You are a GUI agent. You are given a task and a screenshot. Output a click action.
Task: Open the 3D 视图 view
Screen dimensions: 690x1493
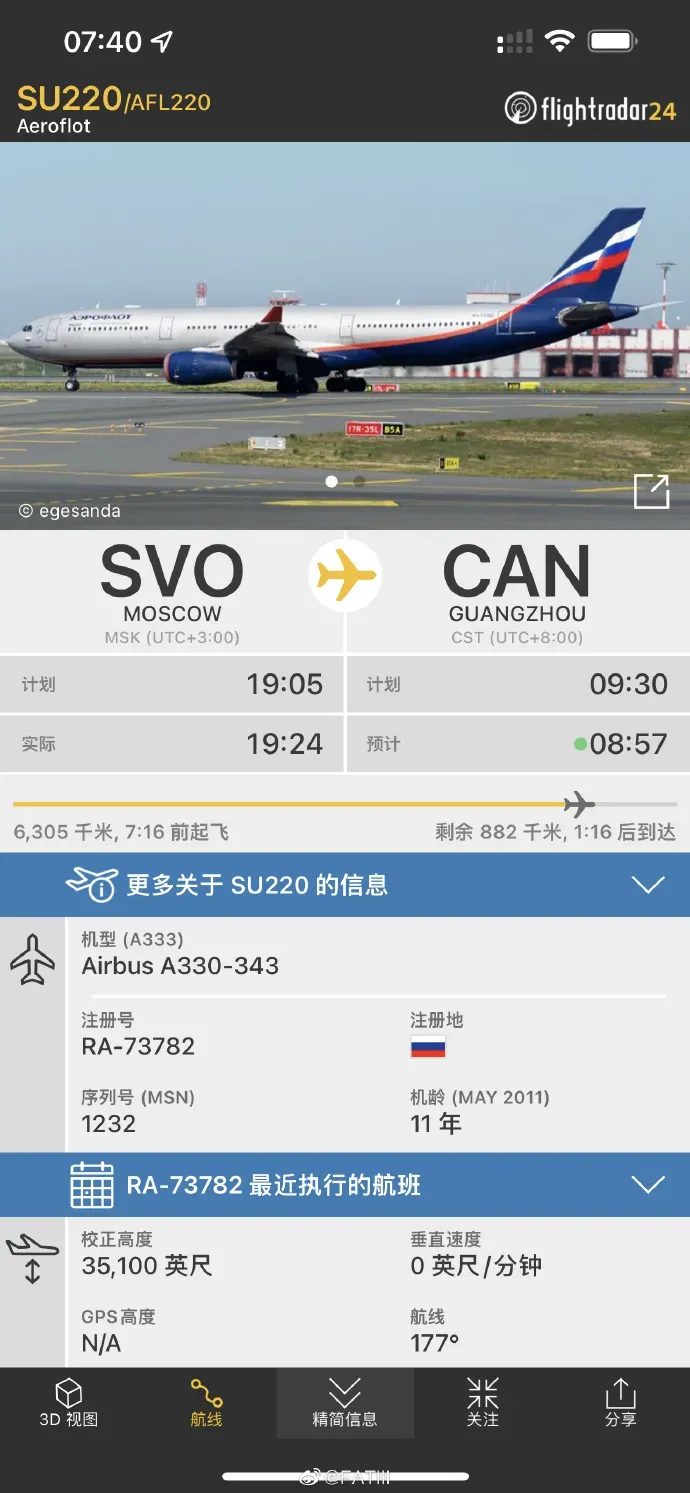point(68,1402)
